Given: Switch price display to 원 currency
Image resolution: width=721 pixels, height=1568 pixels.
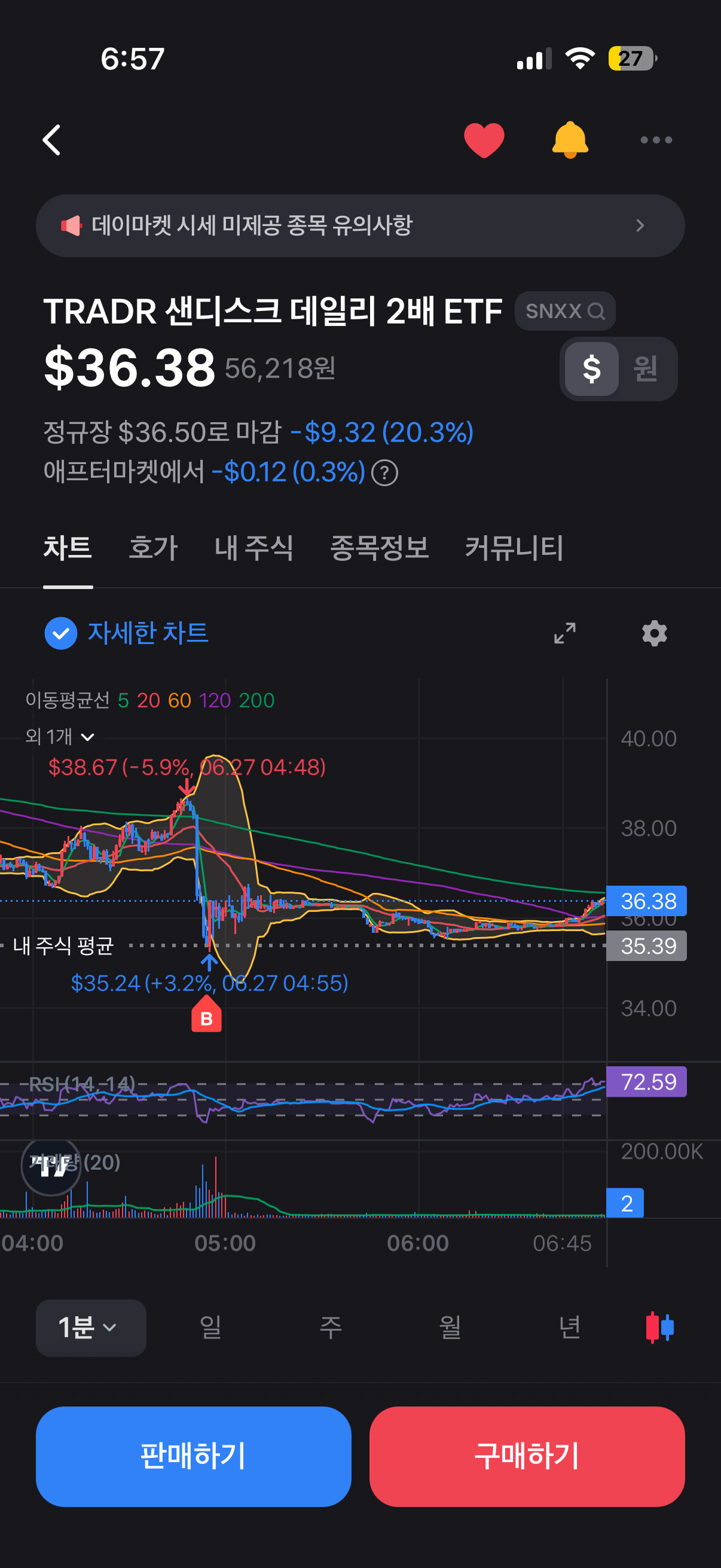Looking at the screenshot, I should (646, 369).
